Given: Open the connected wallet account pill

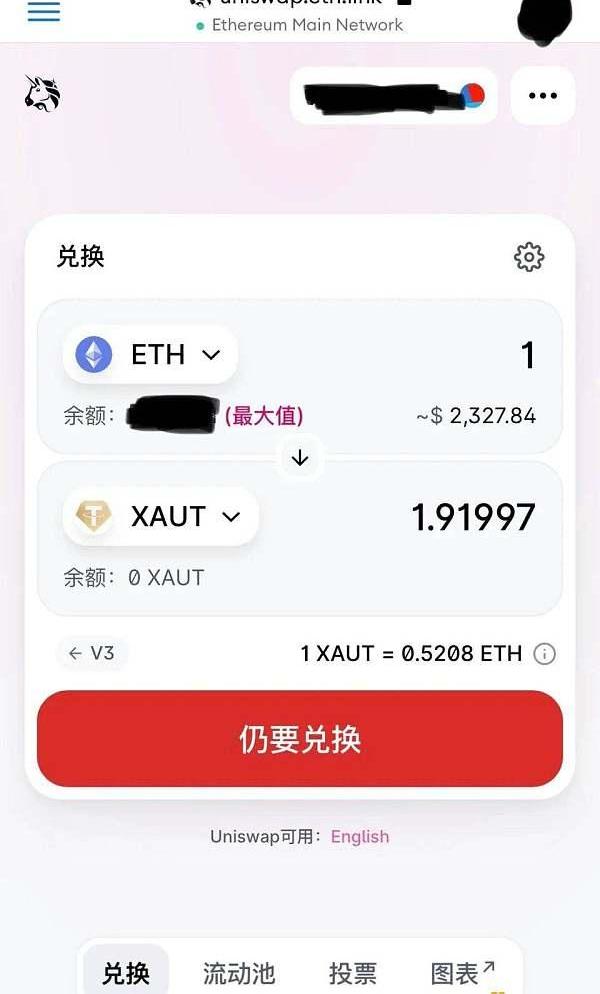Looking at the screenshot, I should pyautogui.click(x=393, y=96).
